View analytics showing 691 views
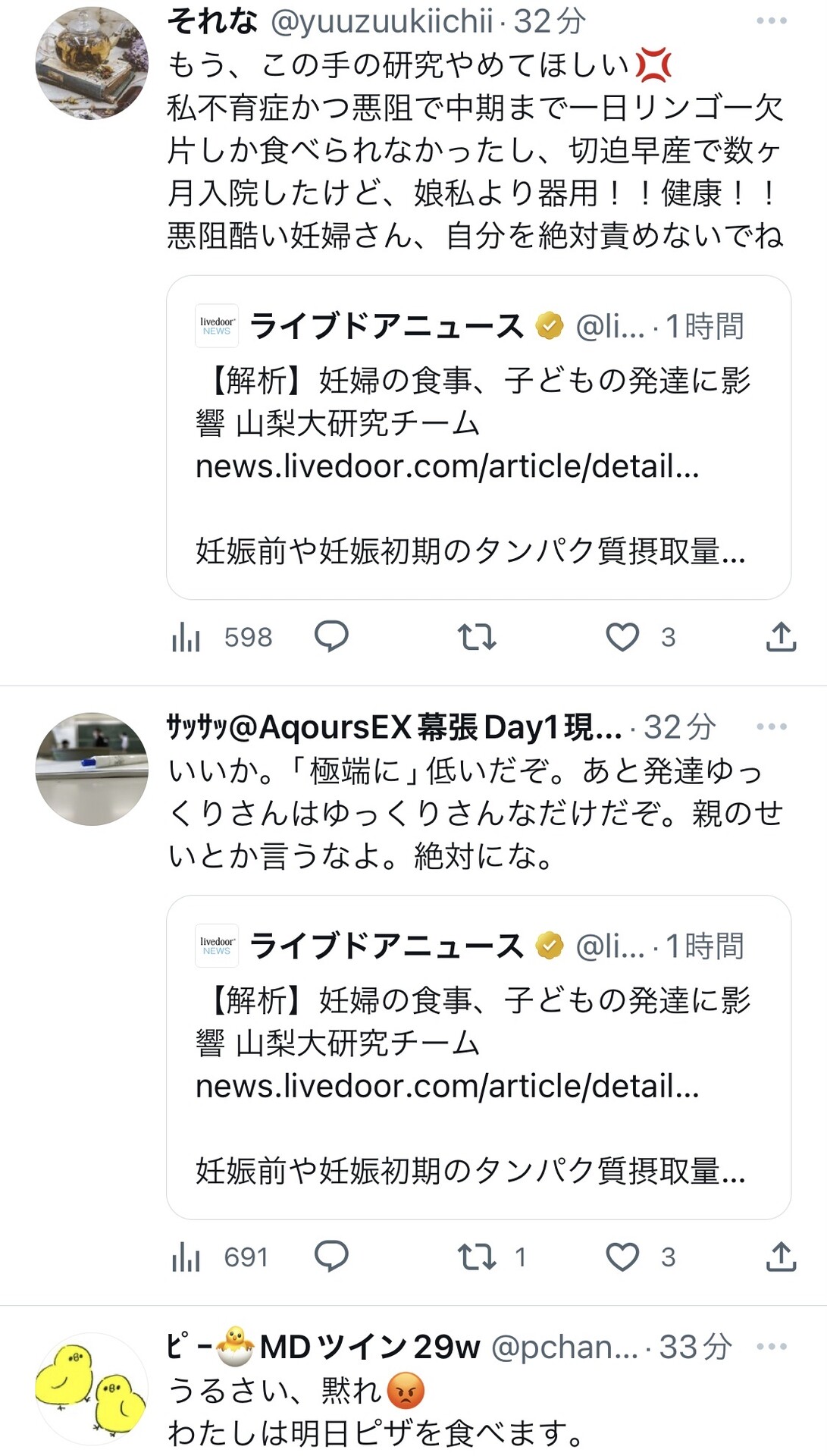Viewport: 827px width, 1456px height. click(220, 1257)
